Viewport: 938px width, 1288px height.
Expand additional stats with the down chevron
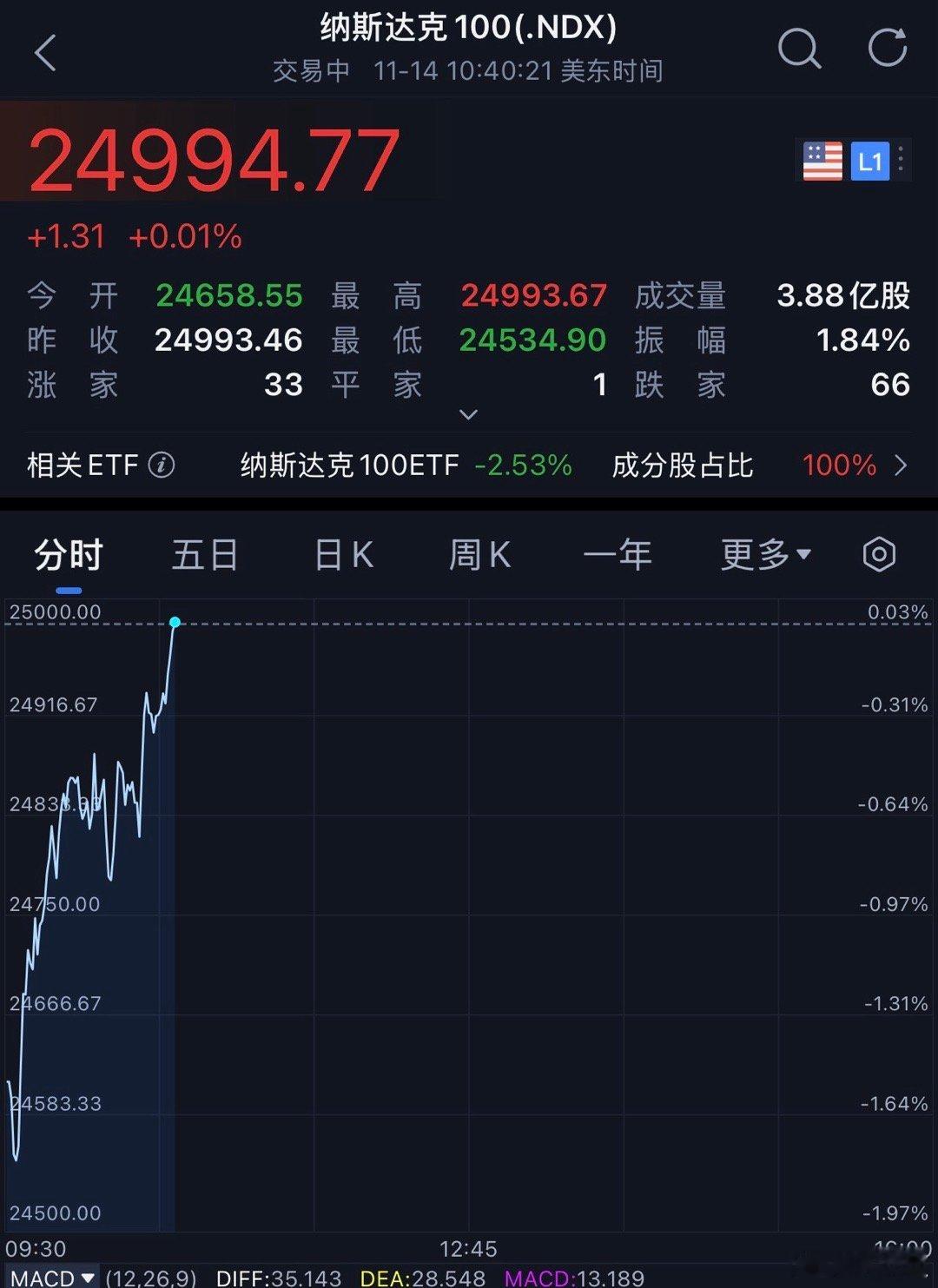[x=469, y=415]
